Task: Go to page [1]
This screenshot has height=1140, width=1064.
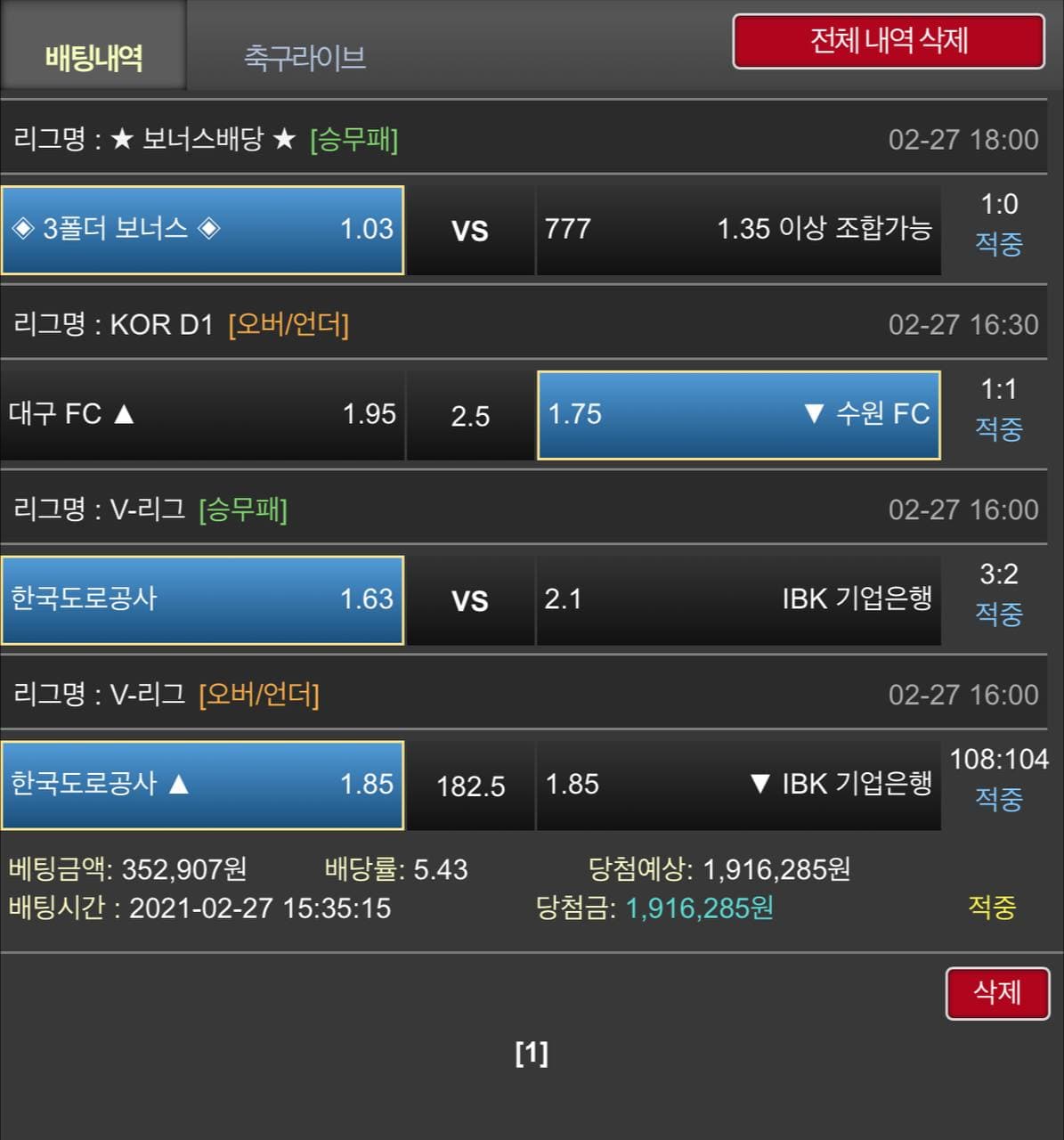Action: click(532, 1054)
